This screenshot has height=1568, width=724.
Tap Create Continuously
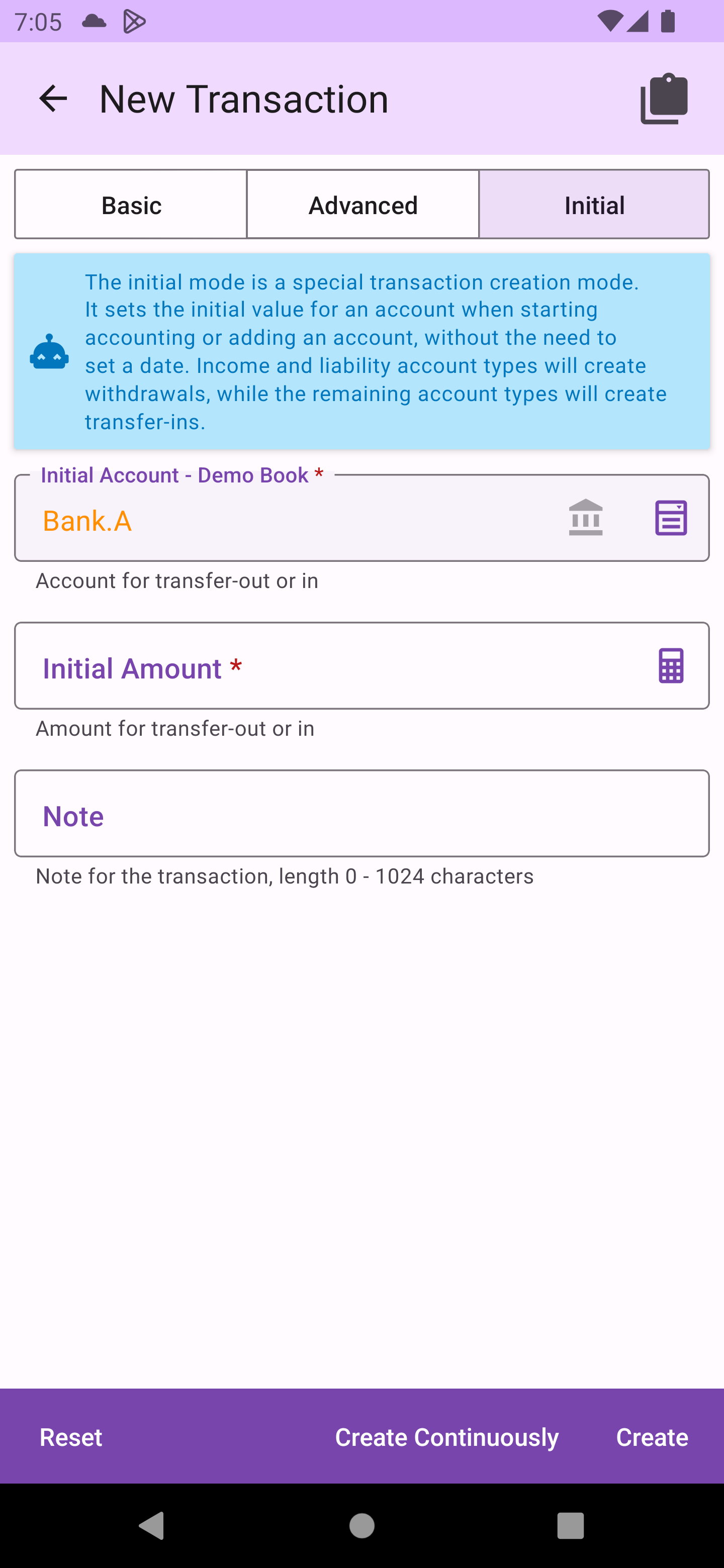click(446, 1437)
